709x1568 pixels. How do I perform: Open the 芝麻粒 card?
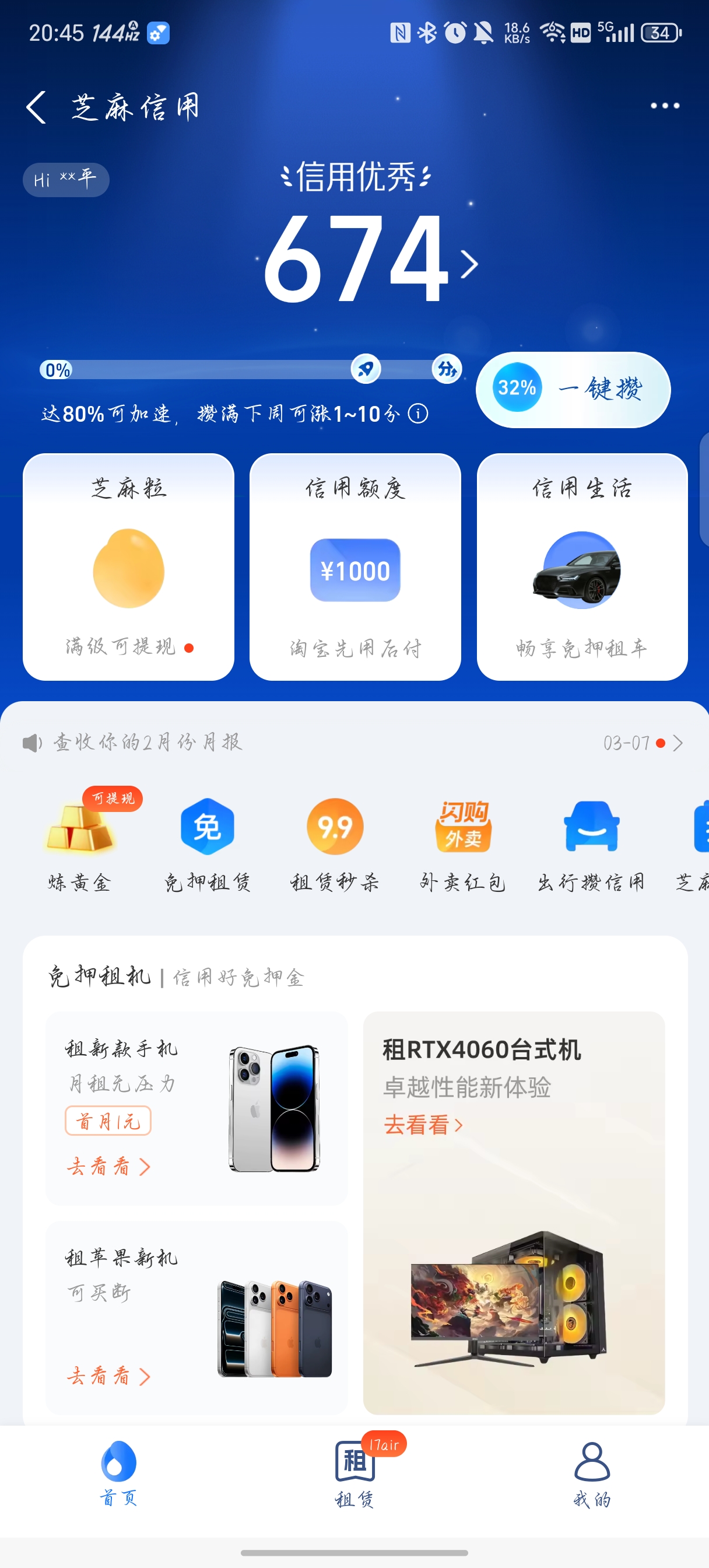[x=128, y=566]
